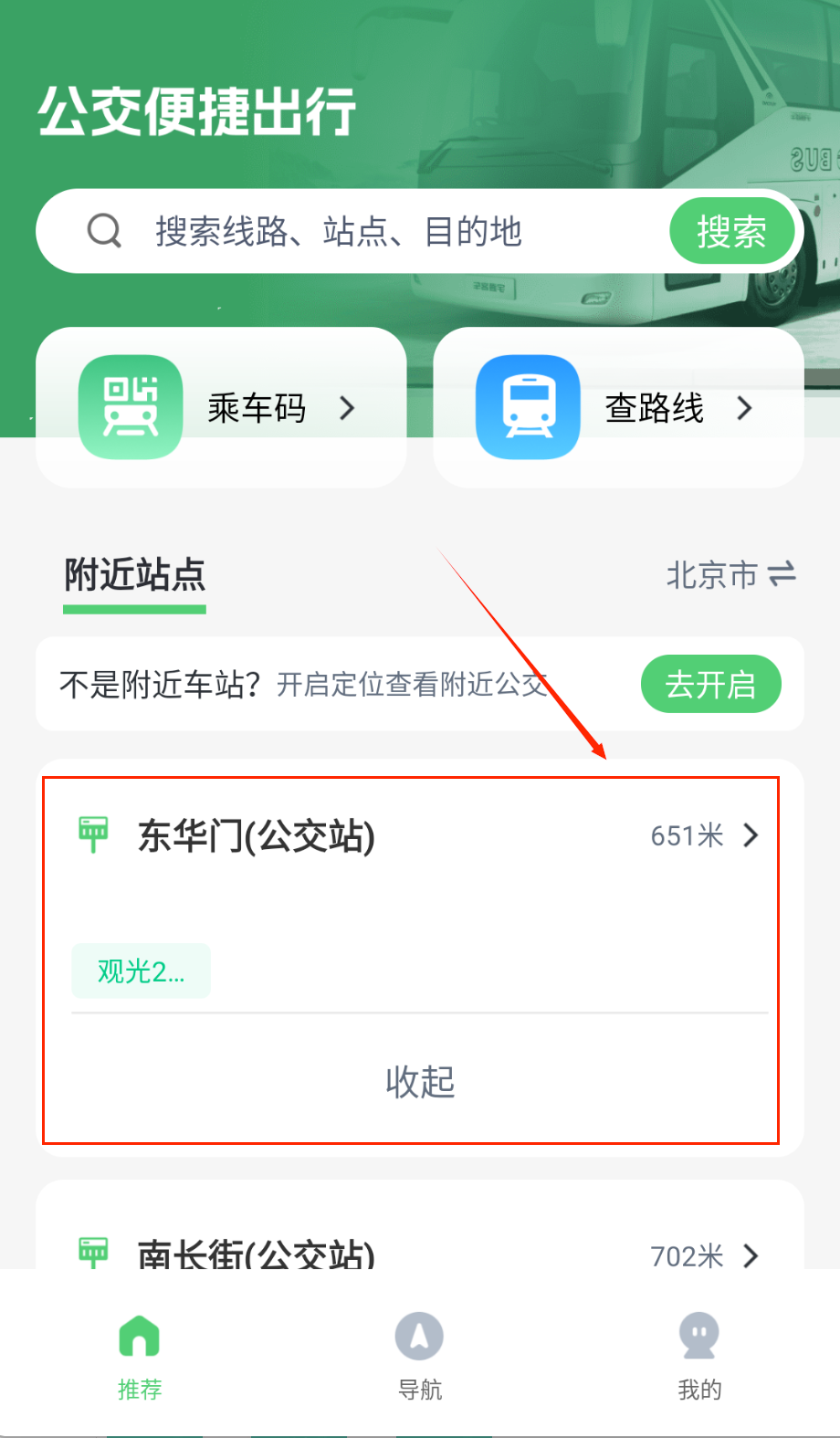Switch city from 北京市
Viewport: 840px width, 1438px height.
730,575
